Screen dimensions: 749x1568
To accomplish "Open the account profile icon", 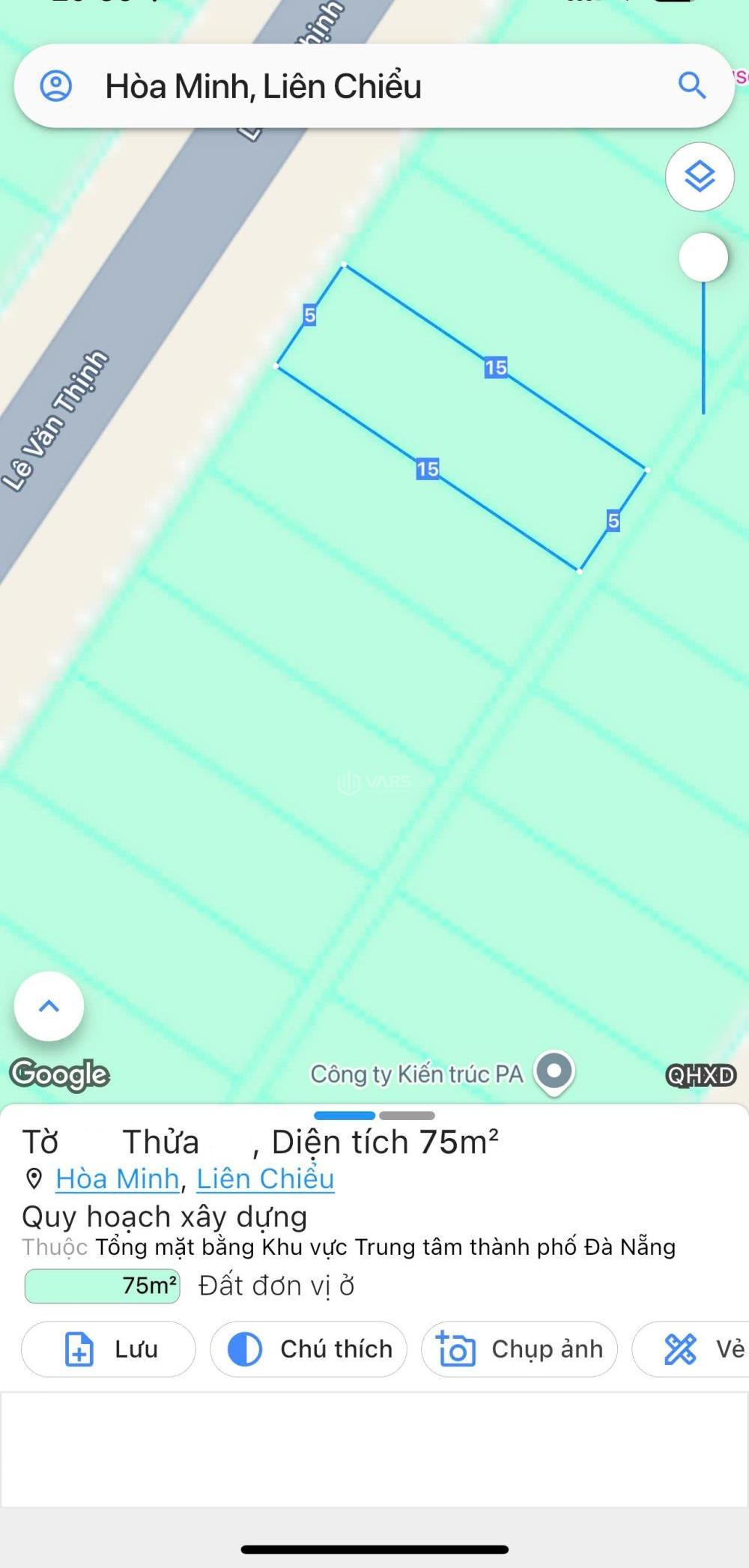I will tap(55, 86).
